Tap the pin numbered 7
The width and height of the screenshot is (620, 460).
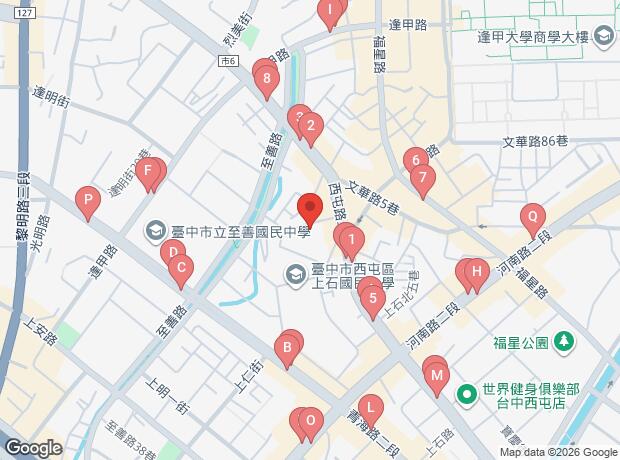click(423, 180)
